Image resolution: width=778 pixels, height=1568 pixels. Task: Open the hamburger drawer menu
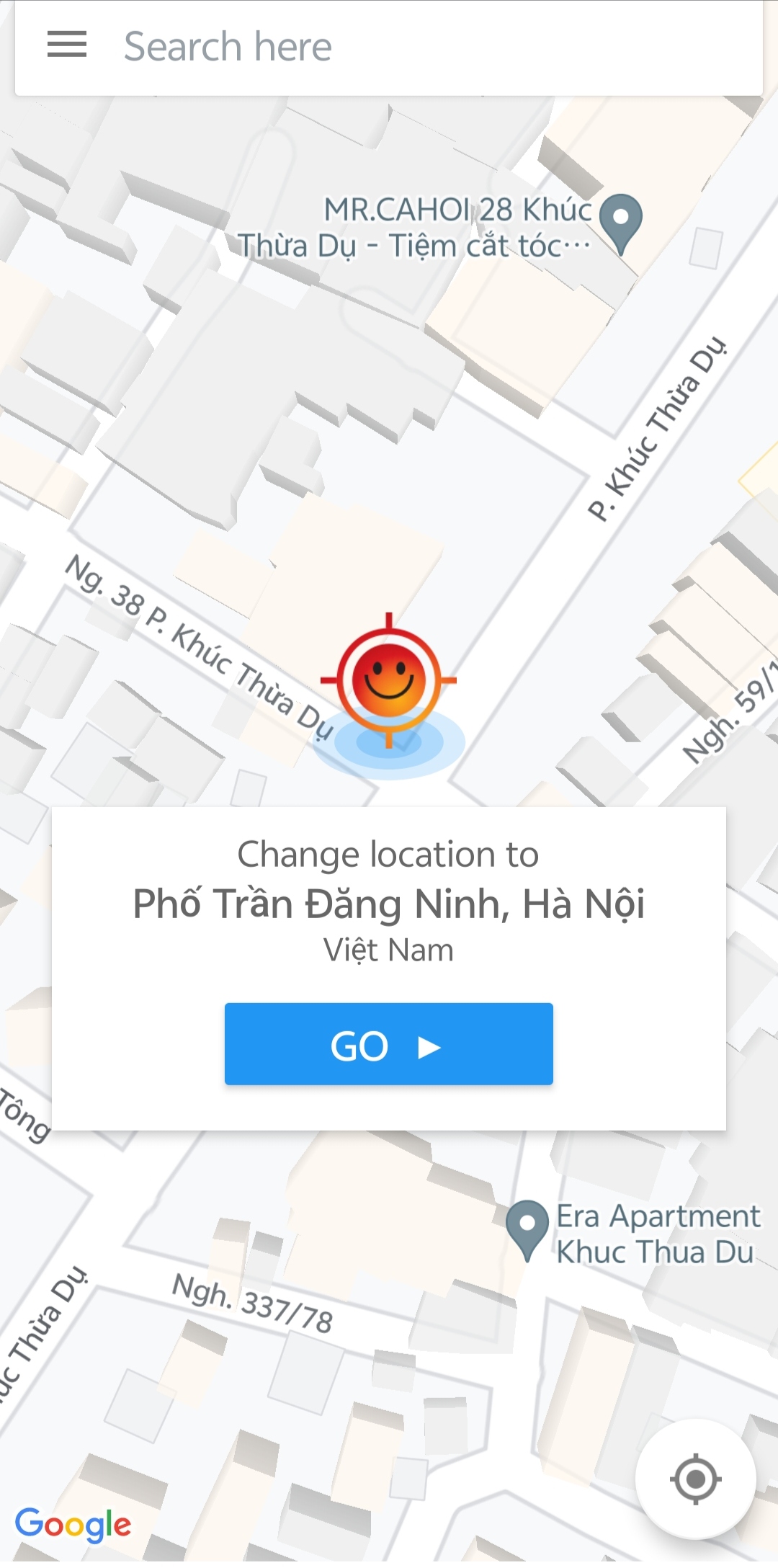pyautogui.click(x=67, y=45)
